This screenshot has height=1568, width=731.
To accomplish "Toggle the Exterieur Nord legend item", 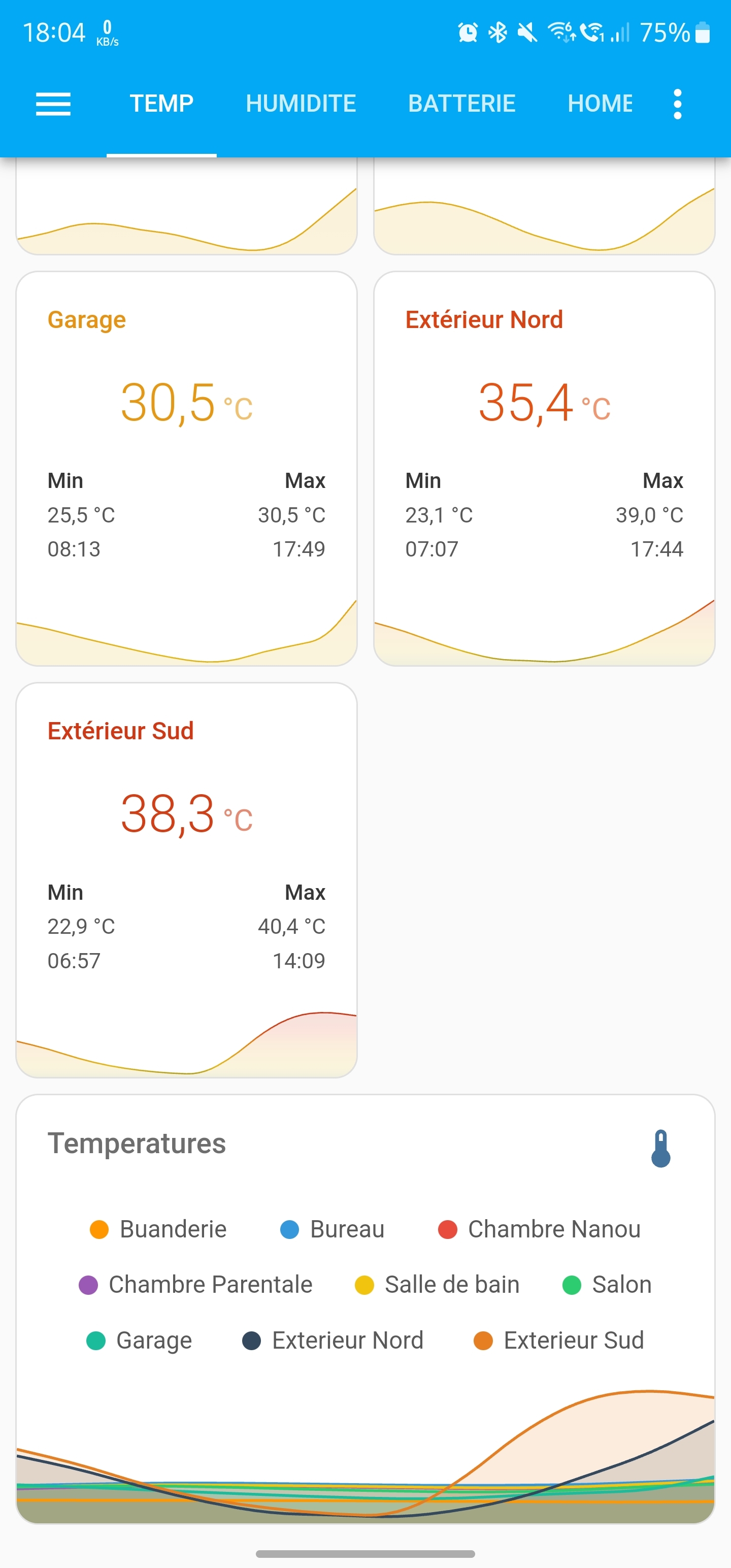I will pos(333,1340).
